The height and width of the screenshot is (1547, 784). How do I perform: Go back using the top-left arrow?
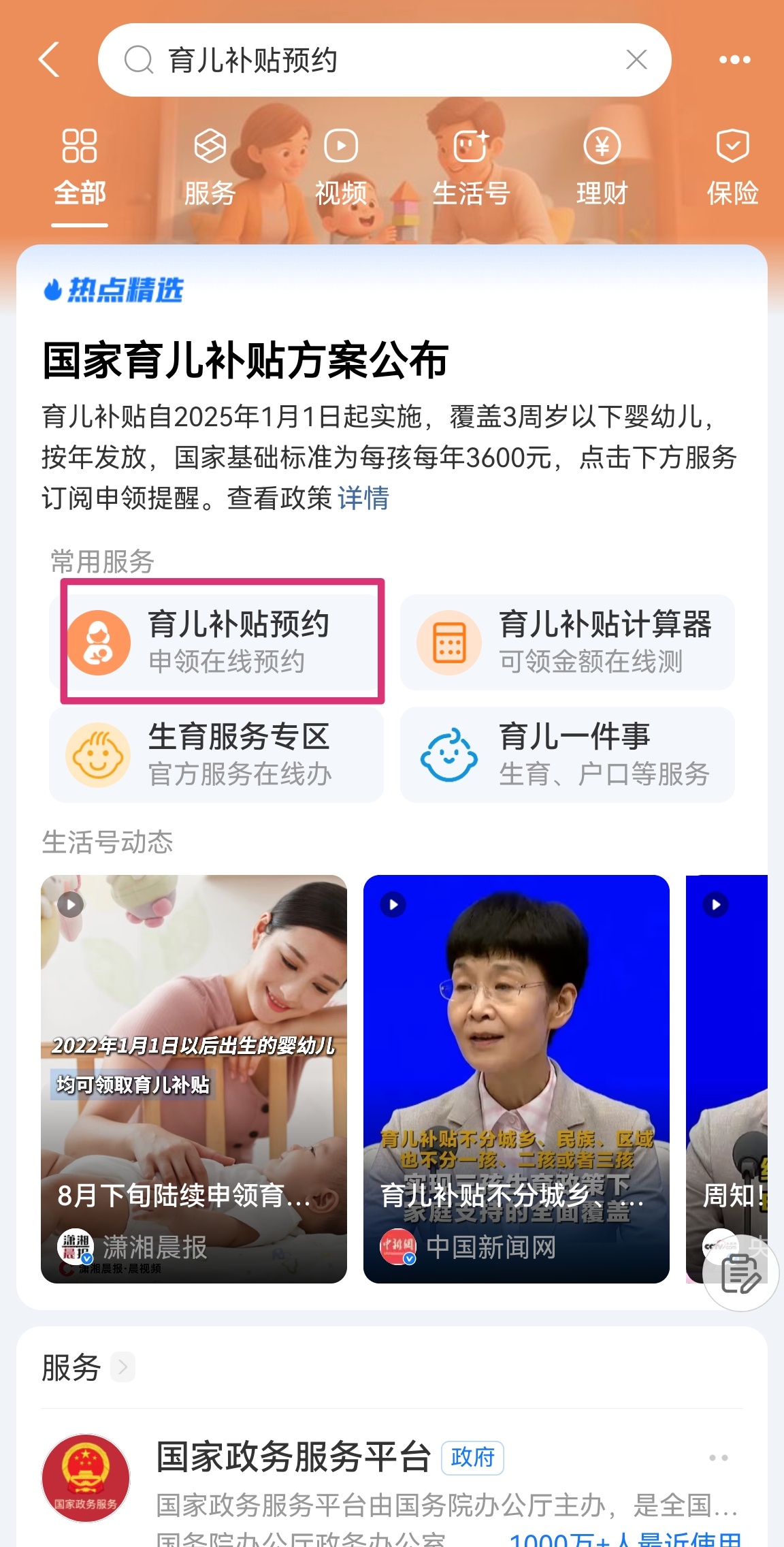pos(50,60)
